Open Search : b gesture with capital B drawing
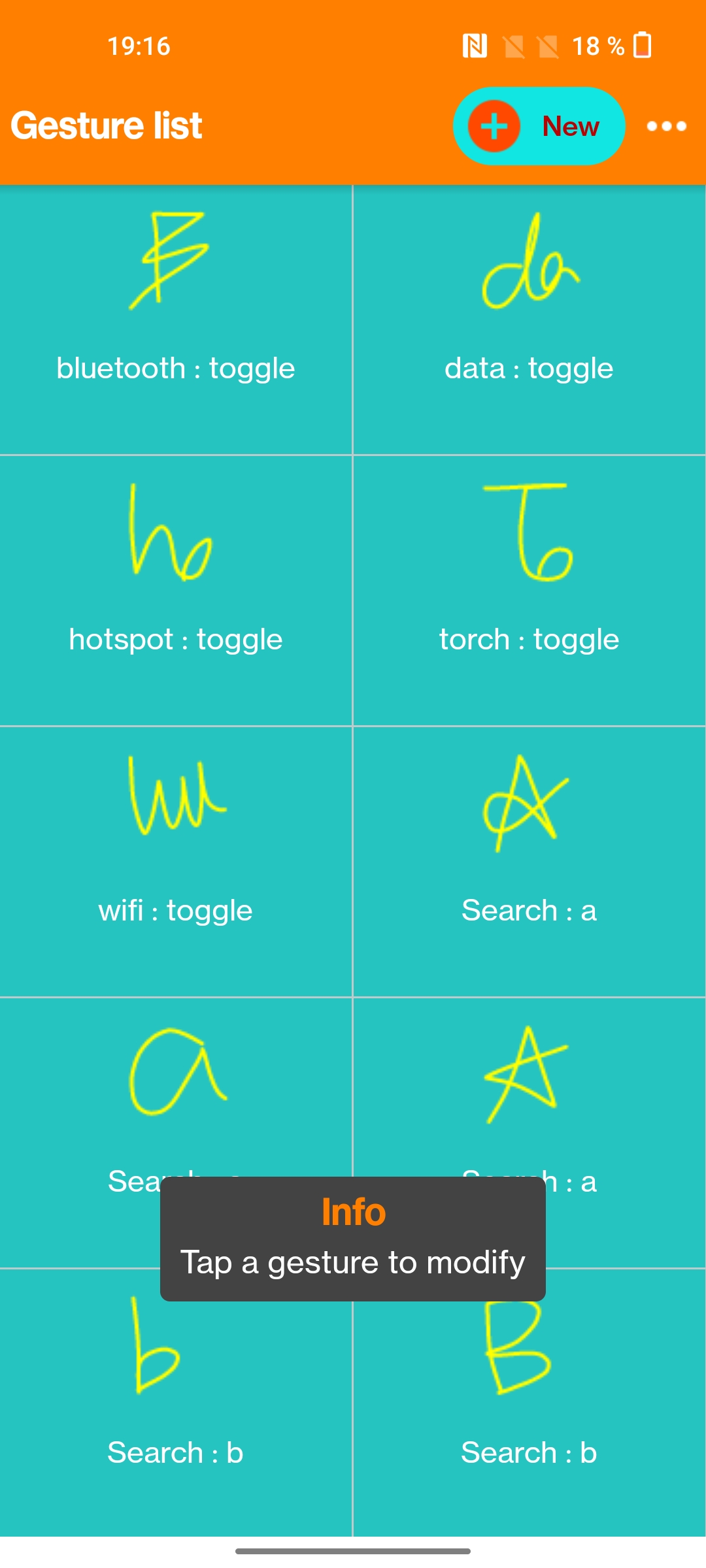706x1568 pixels. pyautogui.click(x=529, y=1405)
